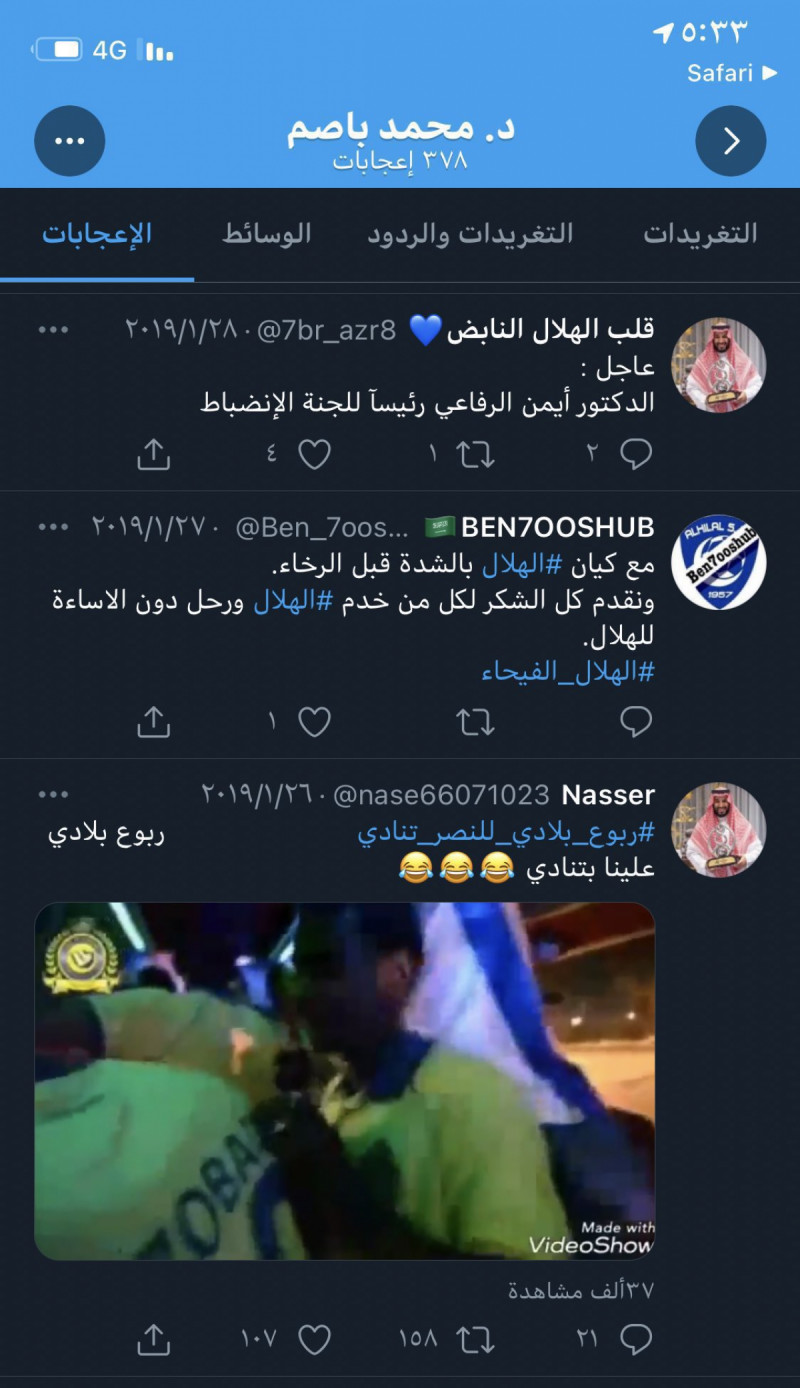Open the share icon on the first tweet
Screen dimensions: 800x1388
click(x=155, y=453)
